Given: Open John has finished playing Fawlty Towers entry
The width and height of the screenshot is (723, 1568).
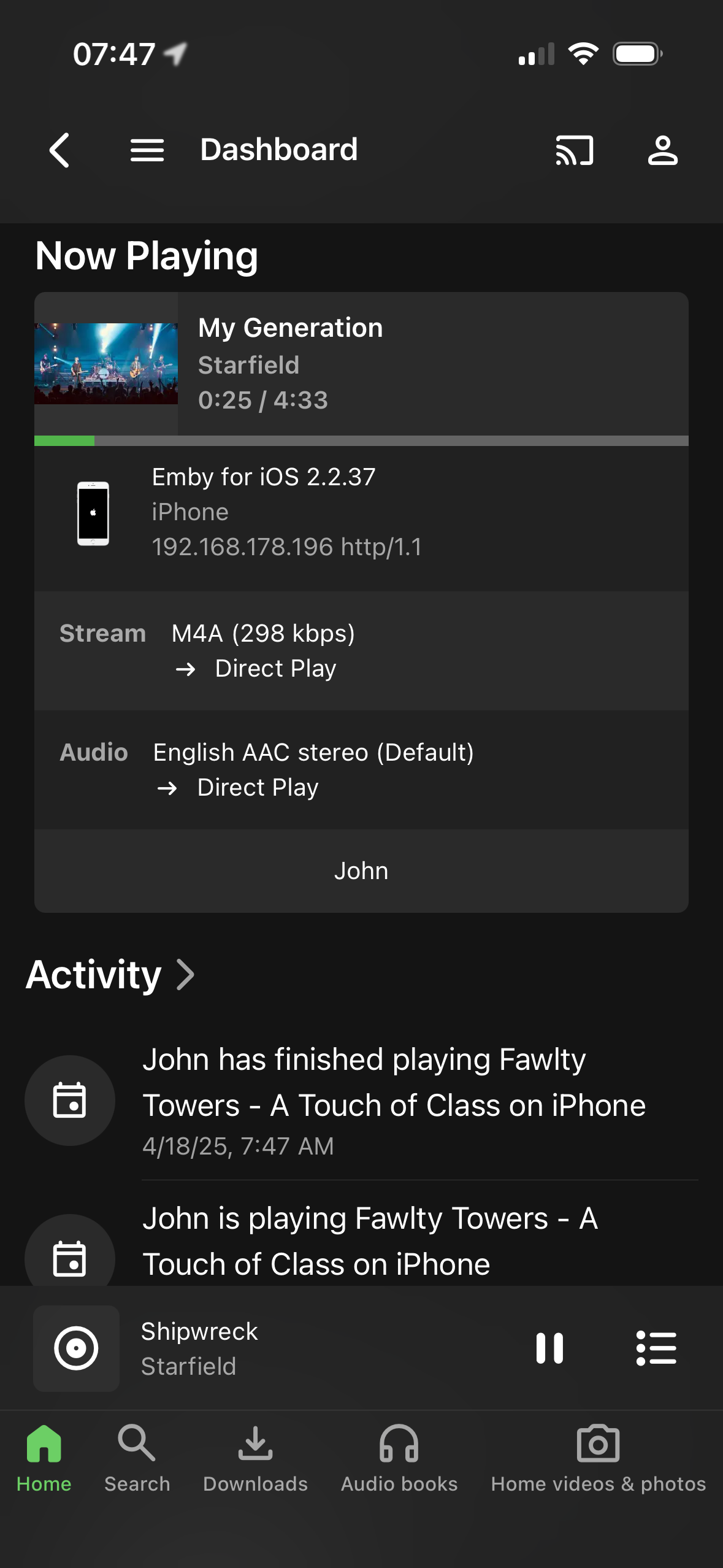Looking at the screenshot, I should tap(394, 1101).
